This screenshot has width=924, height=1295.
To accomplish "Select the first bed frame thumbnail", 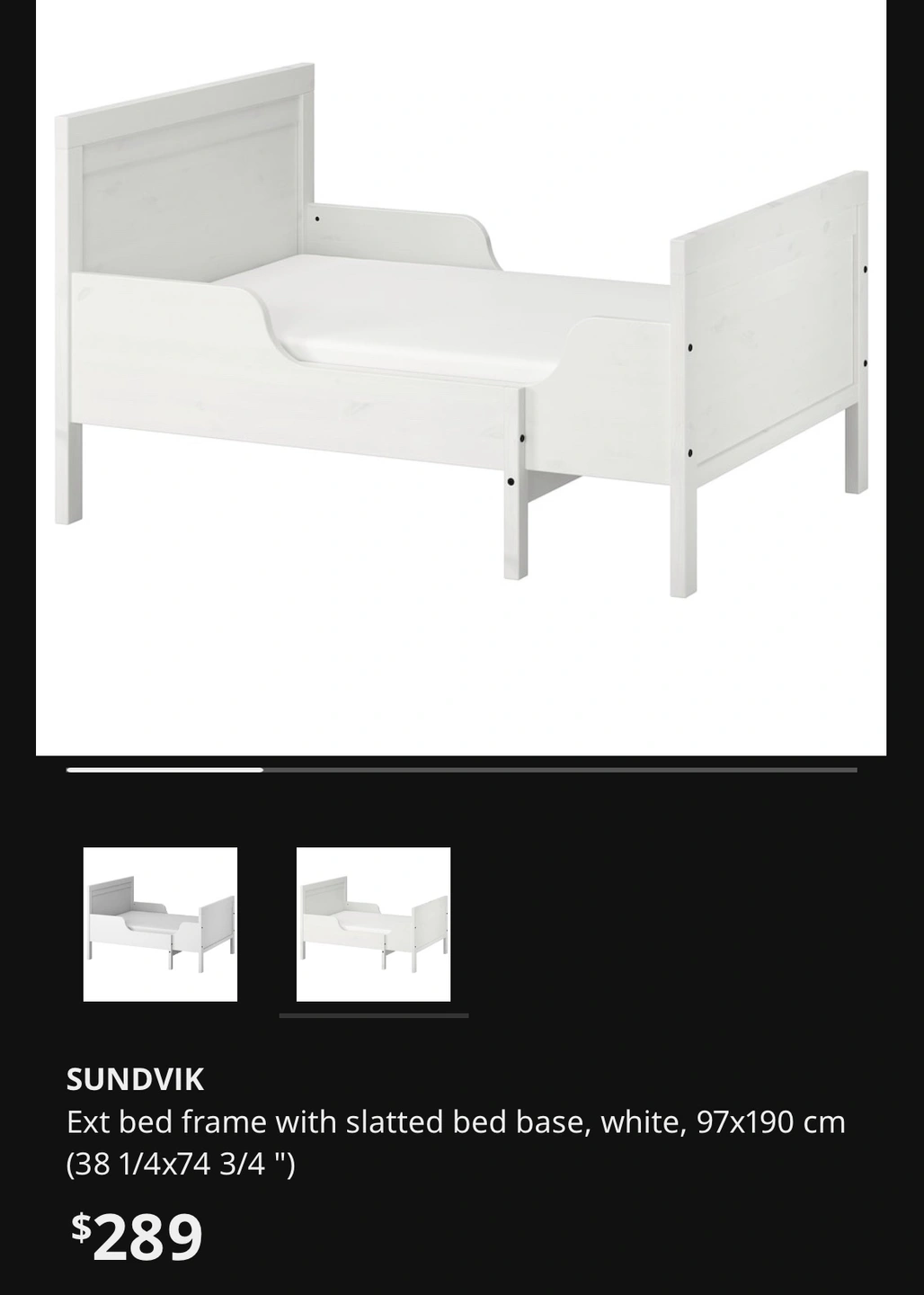I will [x=160, y=924].
